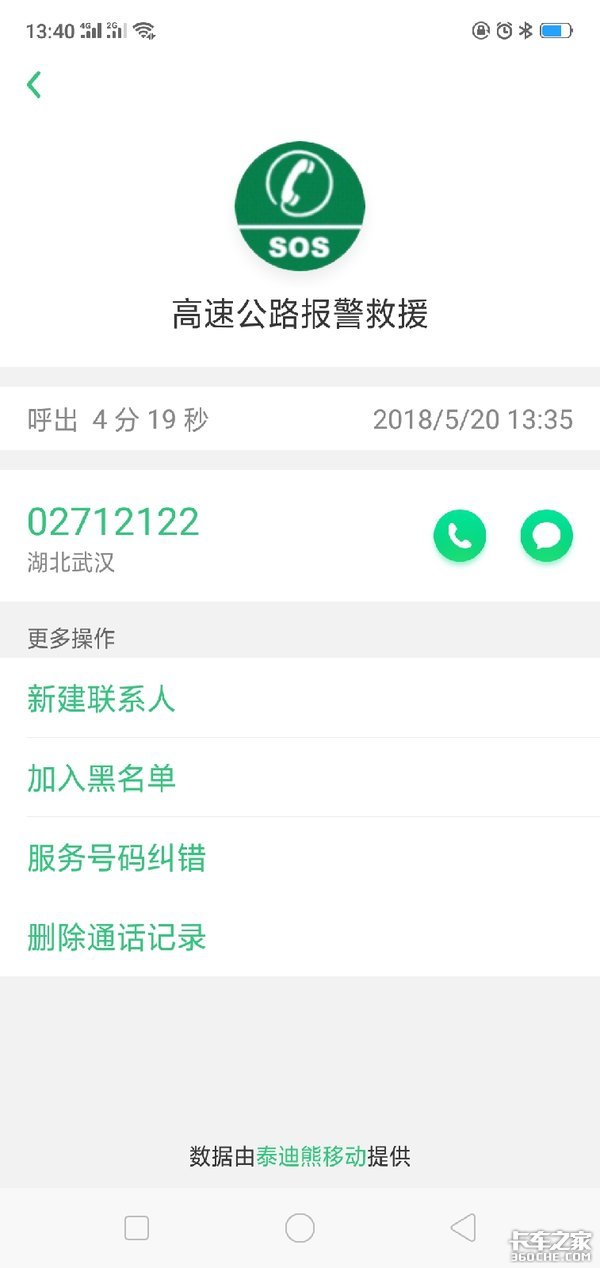This screenshot has width=600, height=1268.
Task: Choose 删除通话记录 to delete call log
Action: pyautogui.click(x=116, y=937)
